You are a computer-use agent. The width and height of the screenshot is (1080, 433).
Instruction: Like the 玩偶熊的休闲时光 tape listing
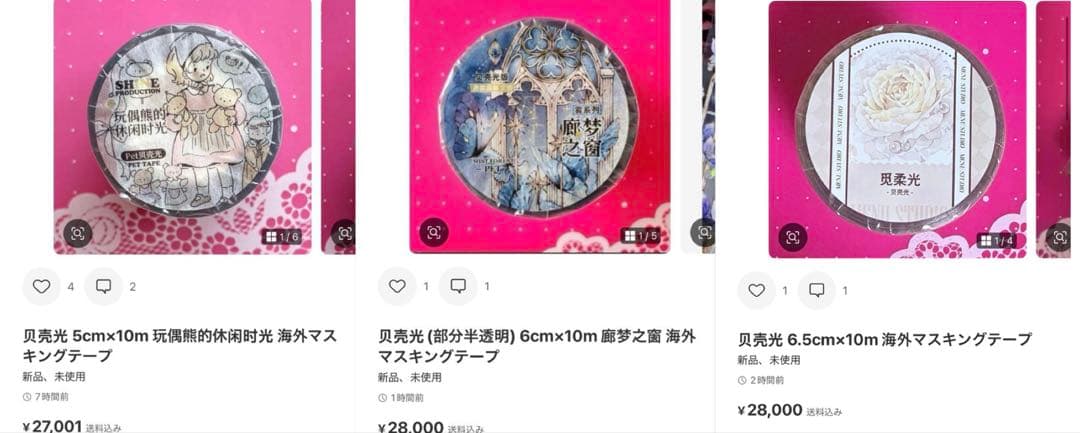(41, 286)
